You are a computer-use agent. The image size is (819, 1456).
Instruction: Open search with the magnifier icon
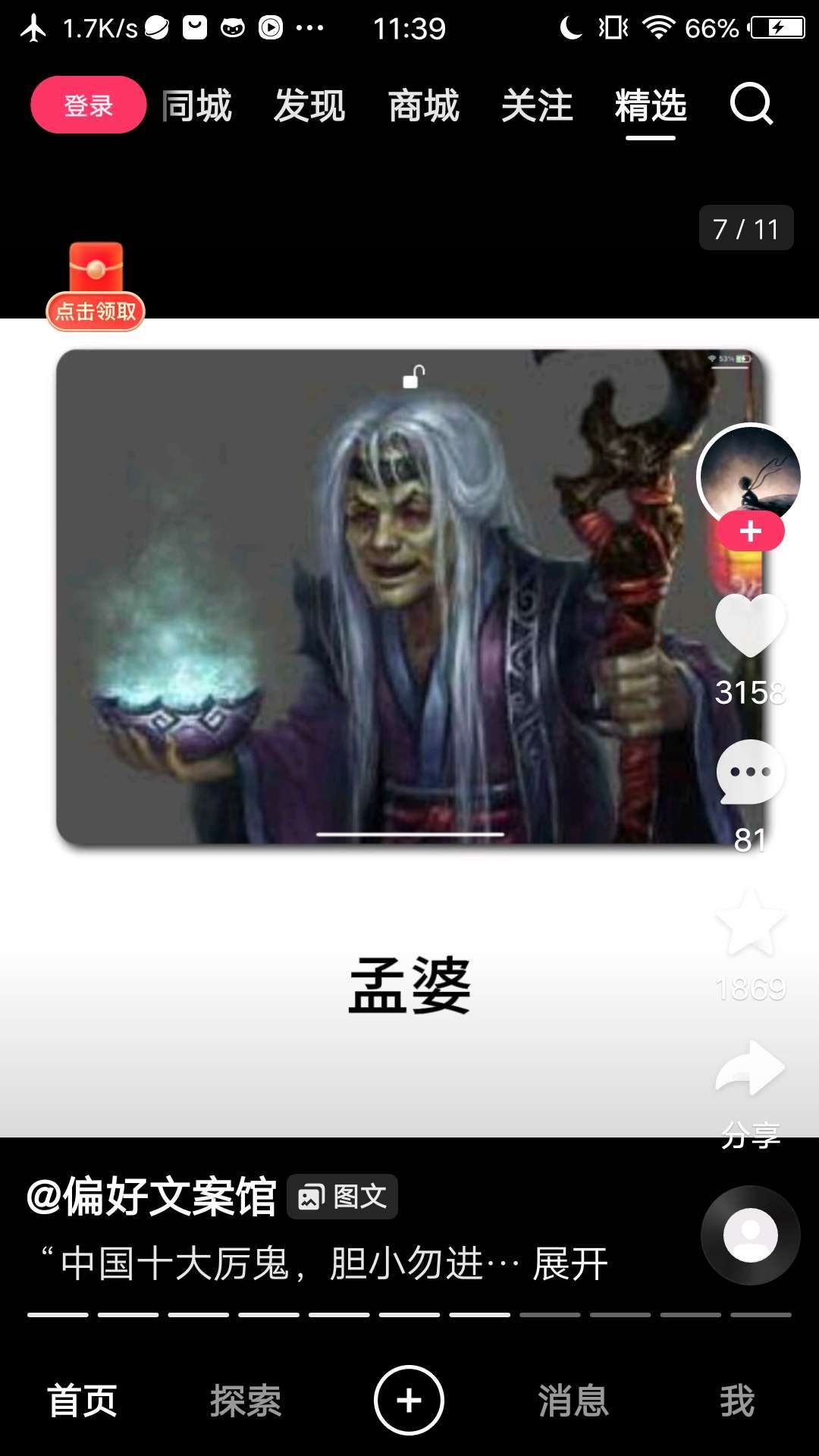751,105
